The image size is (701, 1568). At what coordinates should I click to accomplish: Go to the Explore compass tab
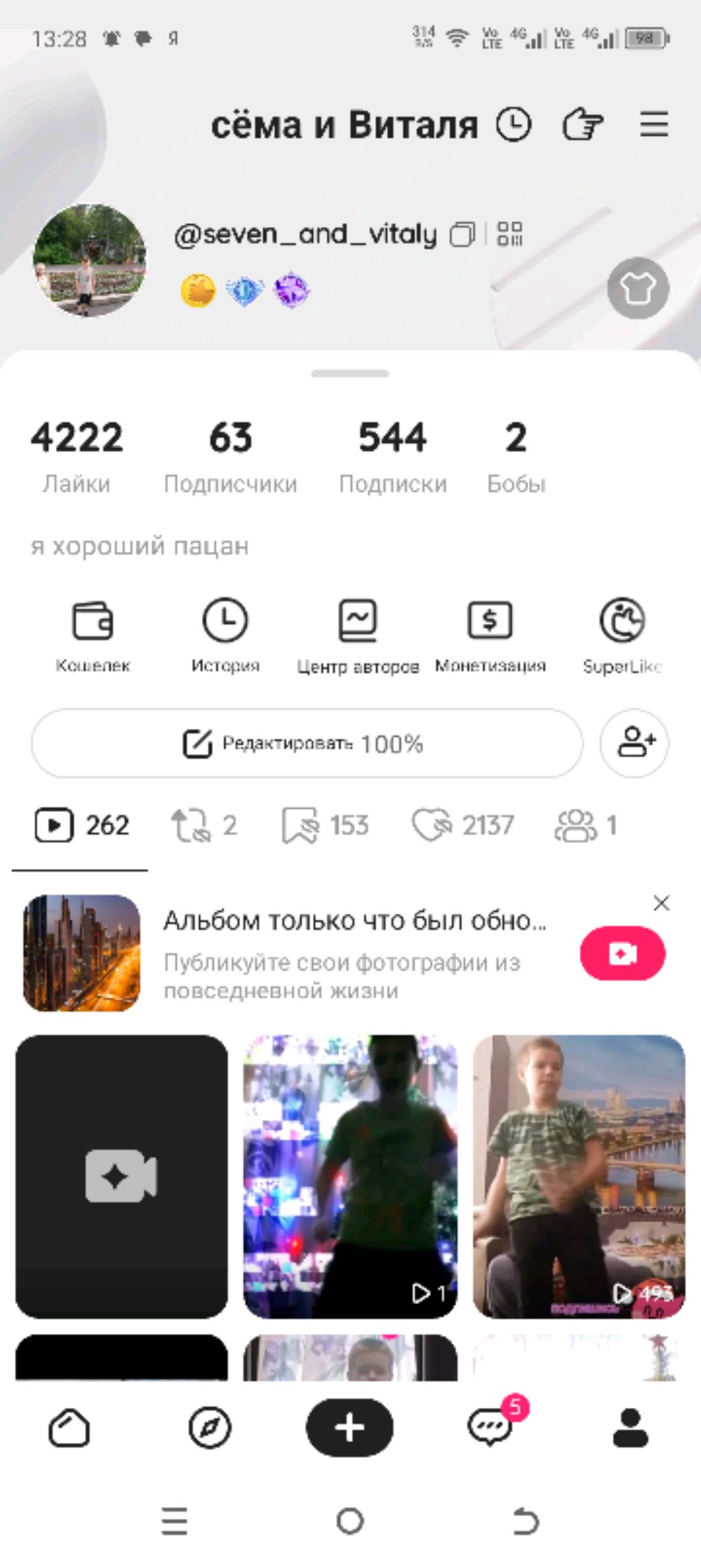click(x=209, y=1428)
